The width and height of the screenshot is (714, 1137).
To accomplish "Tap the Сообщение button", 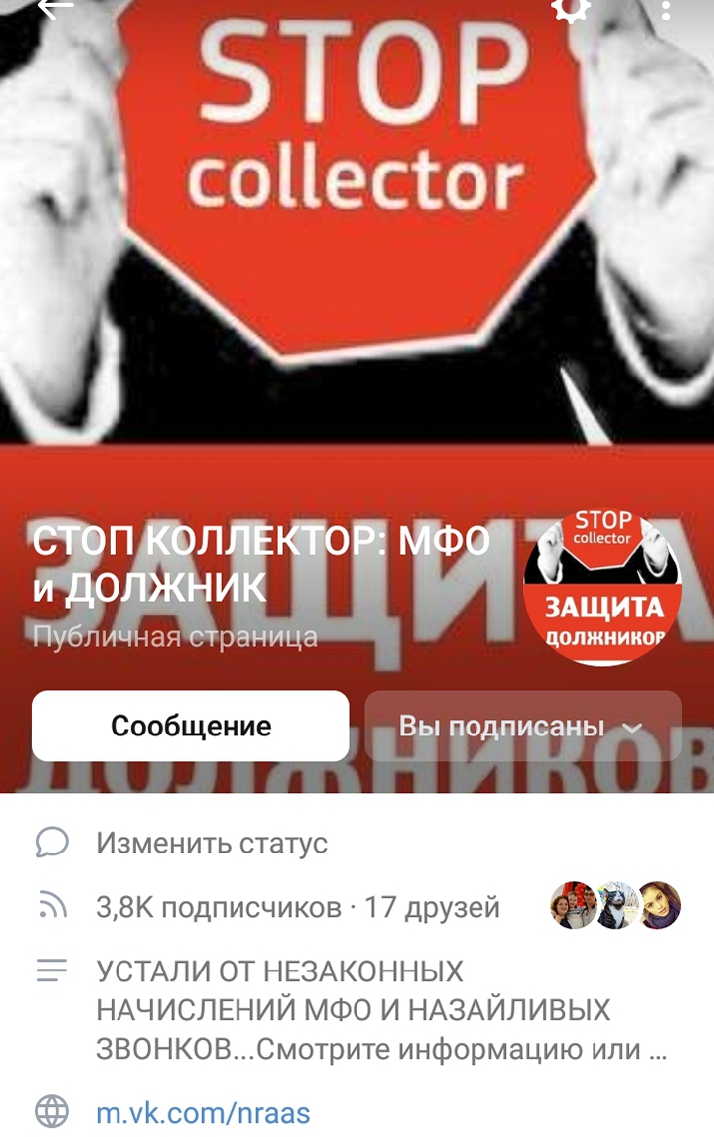I will click(191, 725).
